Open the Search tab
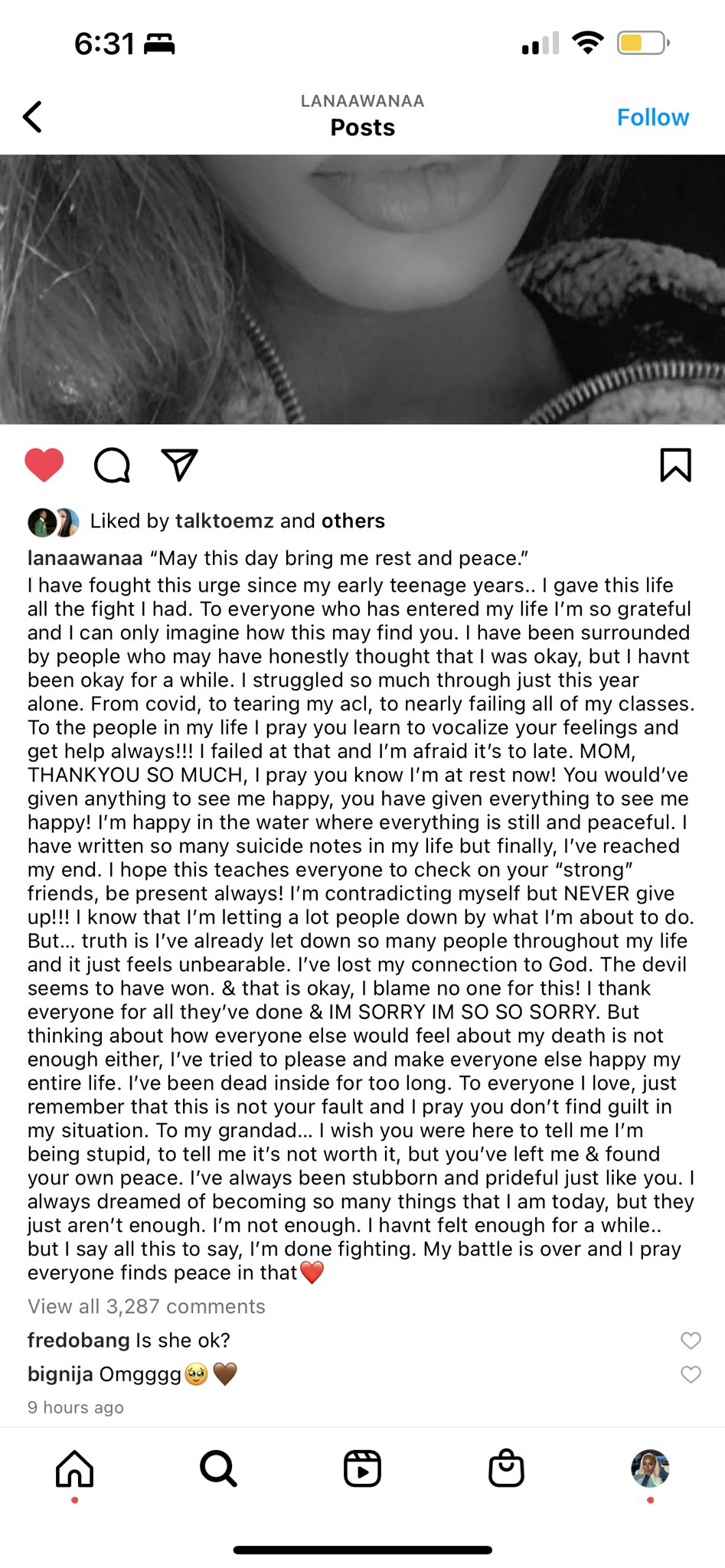The height and width of the screenshot is (1568, 725). 218,1468
